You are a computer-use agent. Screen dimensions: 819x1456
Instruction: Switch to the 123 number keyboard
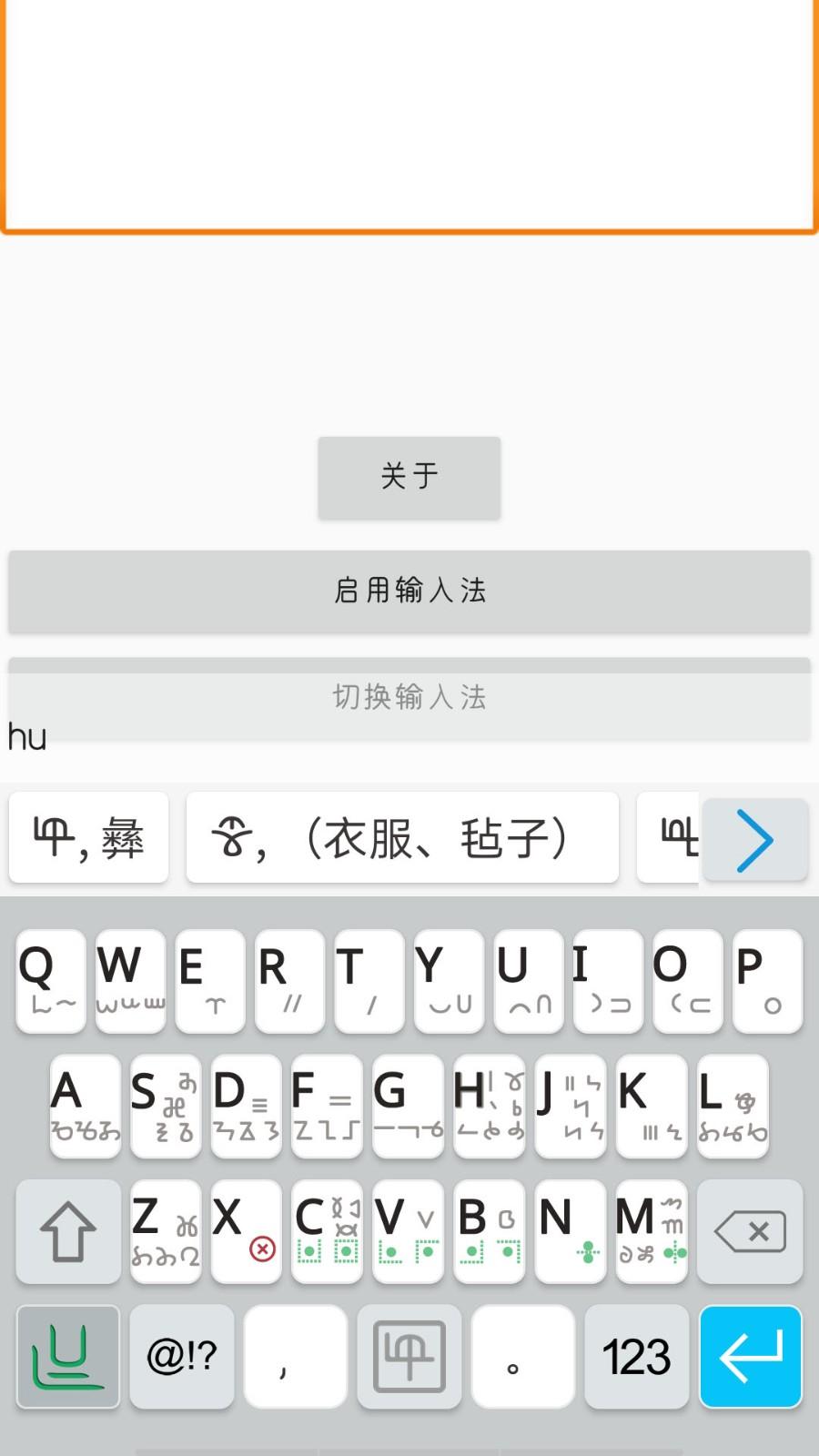coord(636,1357)
